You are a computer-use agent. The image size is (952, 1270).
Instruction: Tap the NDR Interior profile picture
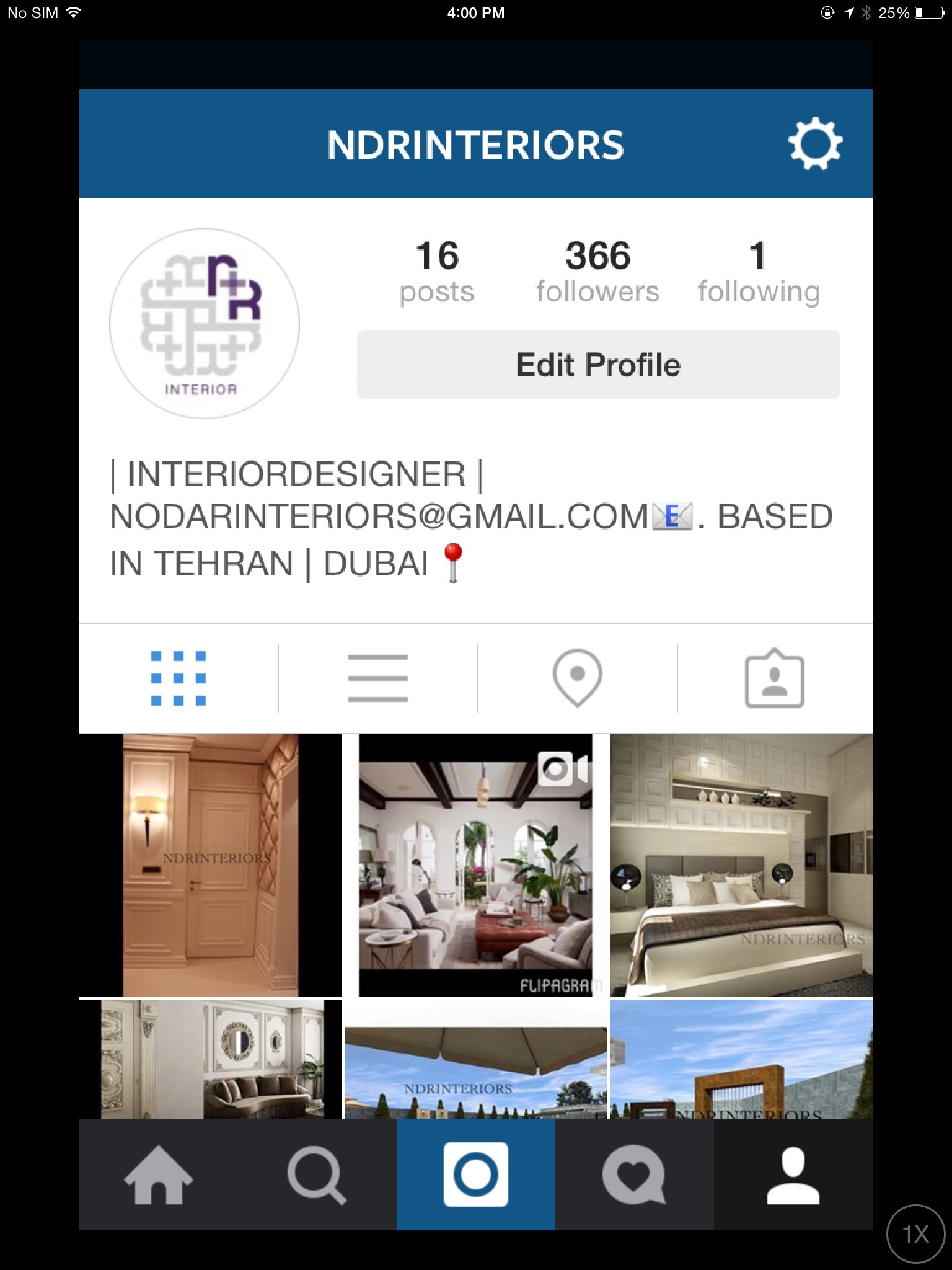point(205,324)
